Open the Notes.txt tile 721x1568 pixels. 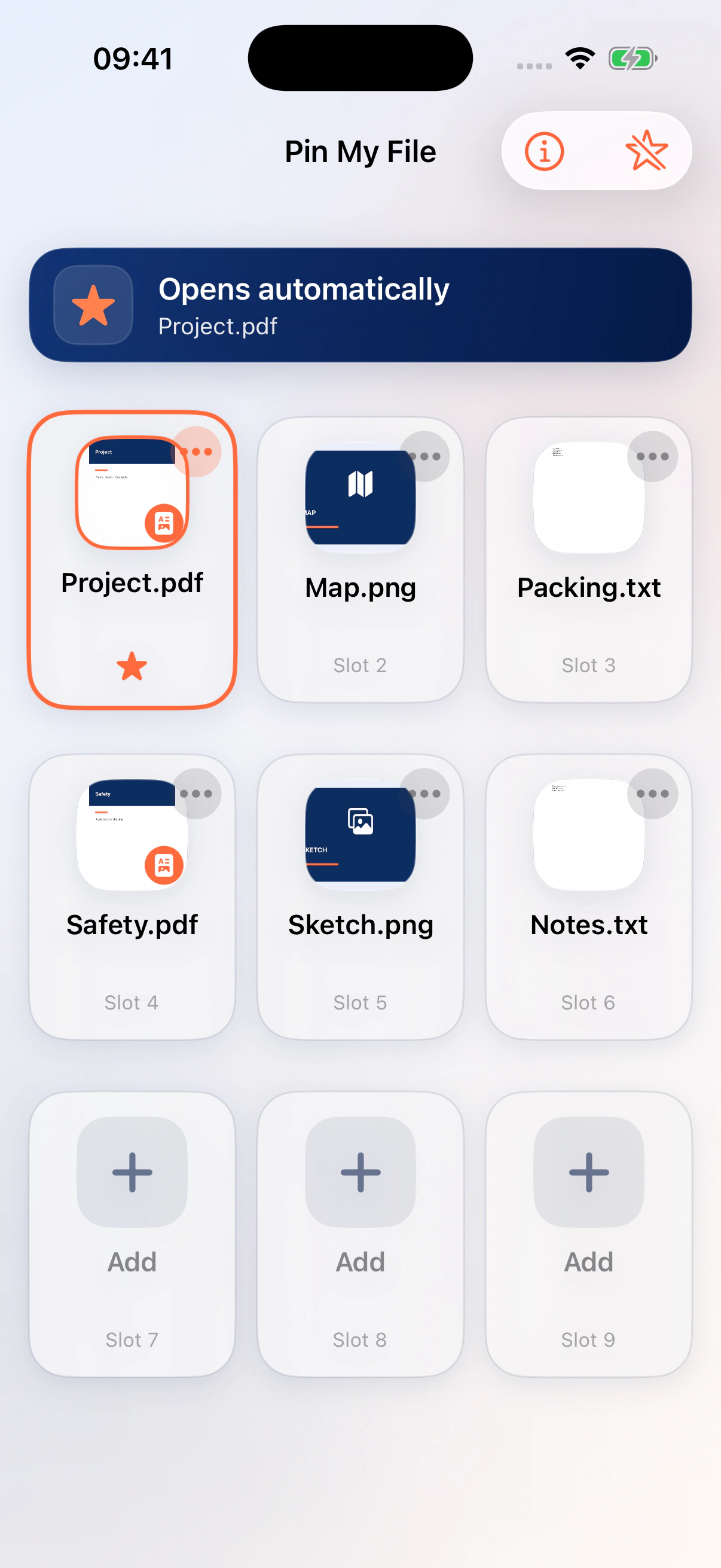click(588, 896)
